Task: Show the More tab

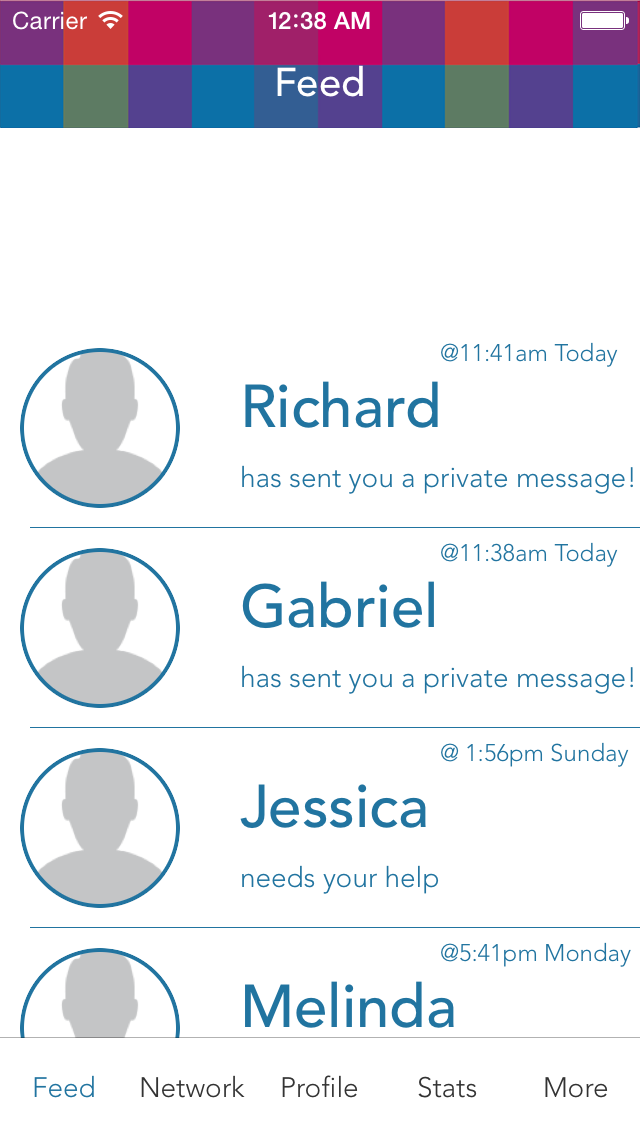Action: click(575, 1088)
